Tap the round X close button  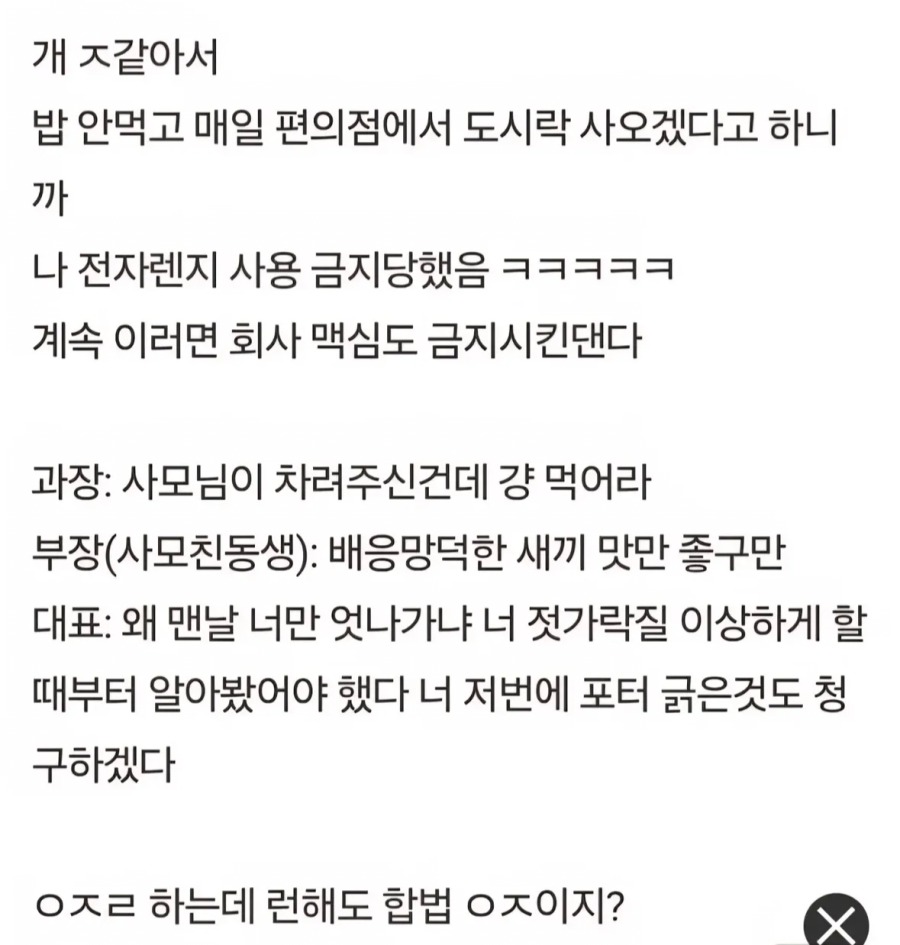tap(834, 925)
